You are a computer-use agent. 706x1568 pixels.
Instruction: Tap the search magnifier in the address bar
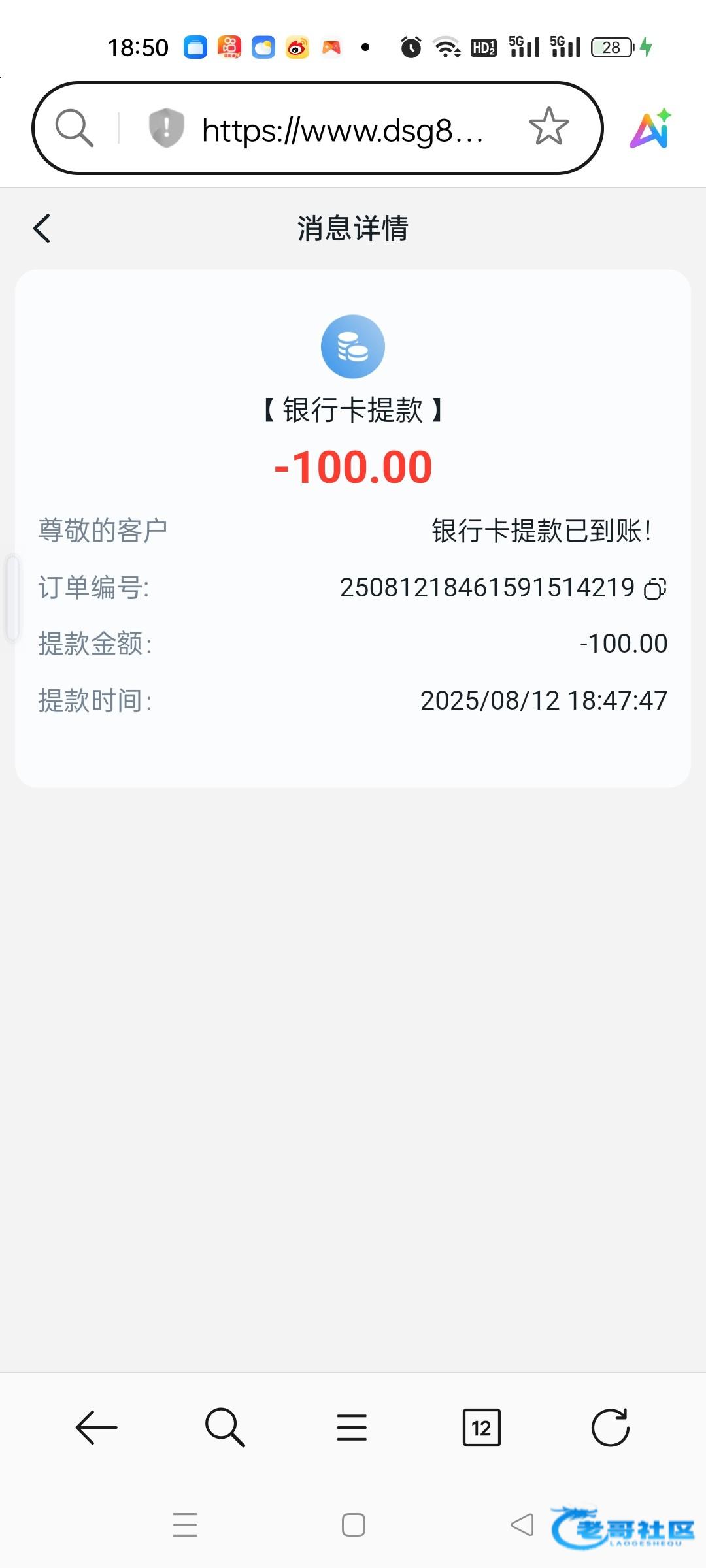(x=74, y=128)
